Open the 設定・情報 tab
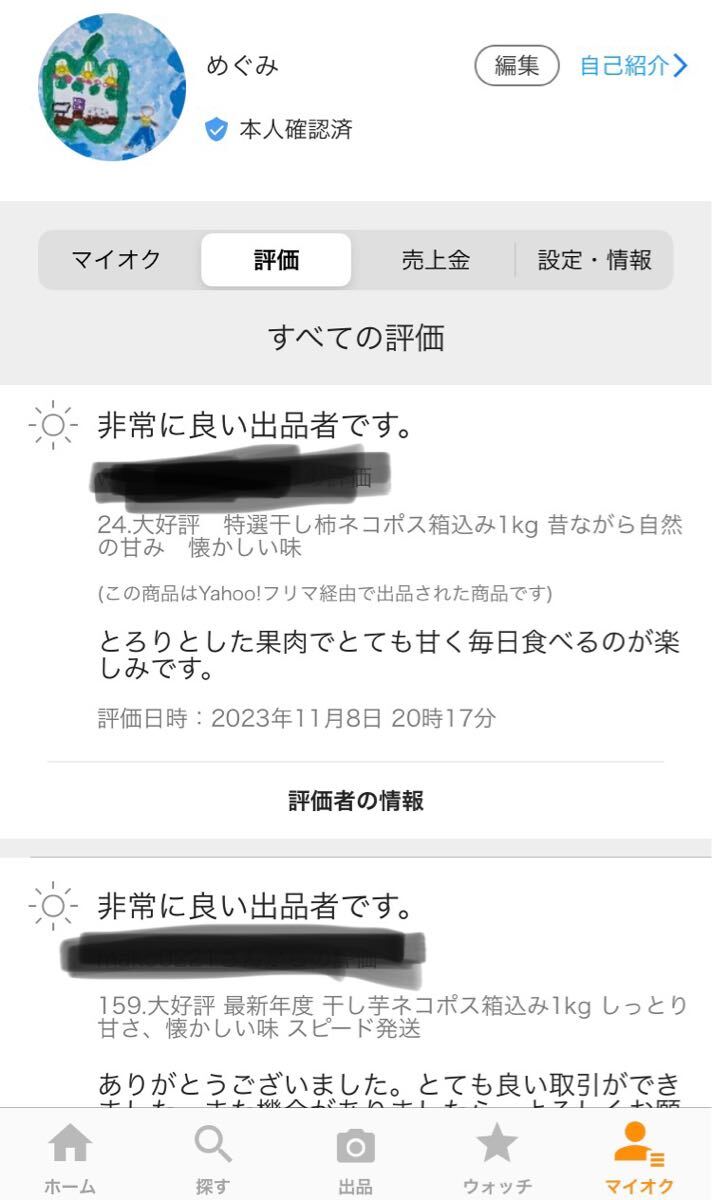 click(594, 260)
